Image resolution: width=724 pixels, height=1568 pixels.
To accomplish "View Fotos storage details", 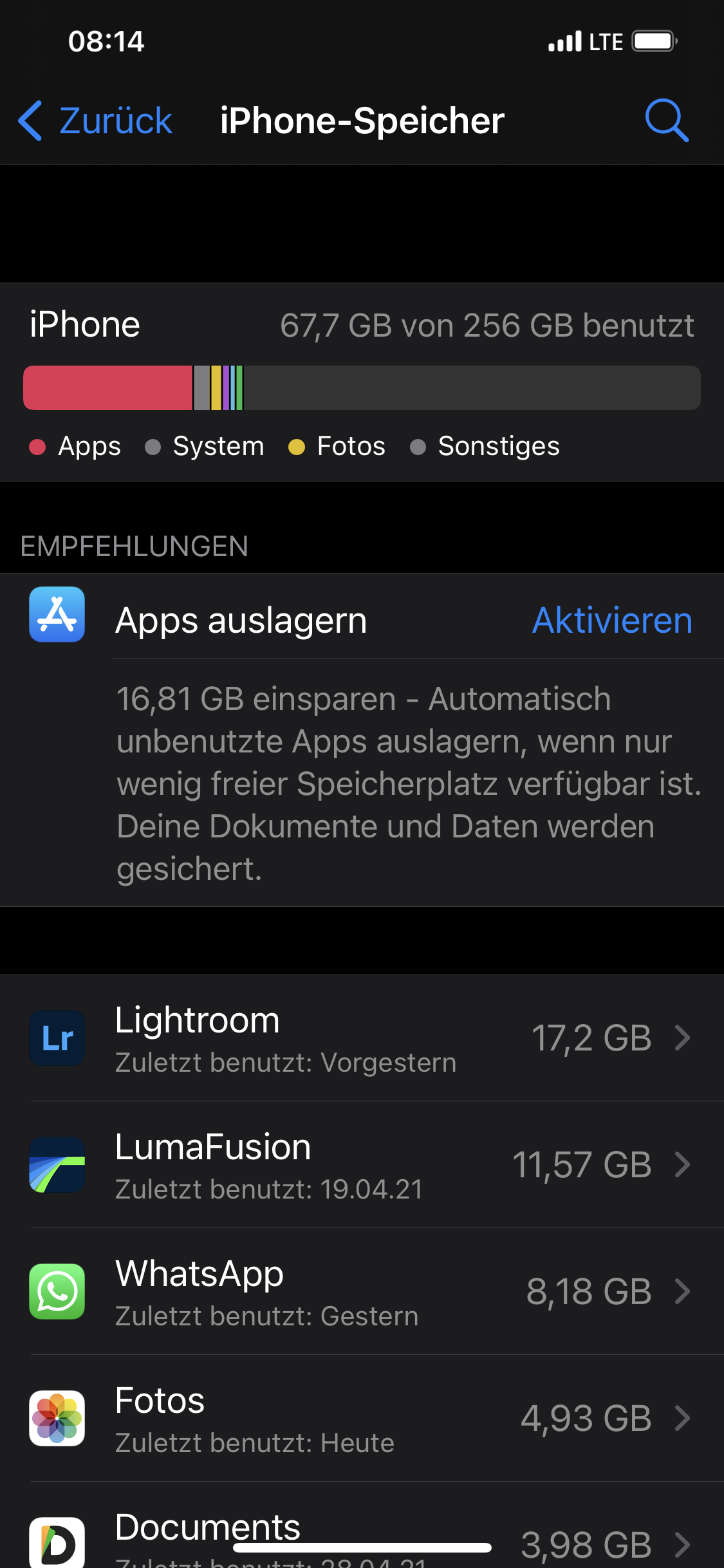I will point(362,1418).
